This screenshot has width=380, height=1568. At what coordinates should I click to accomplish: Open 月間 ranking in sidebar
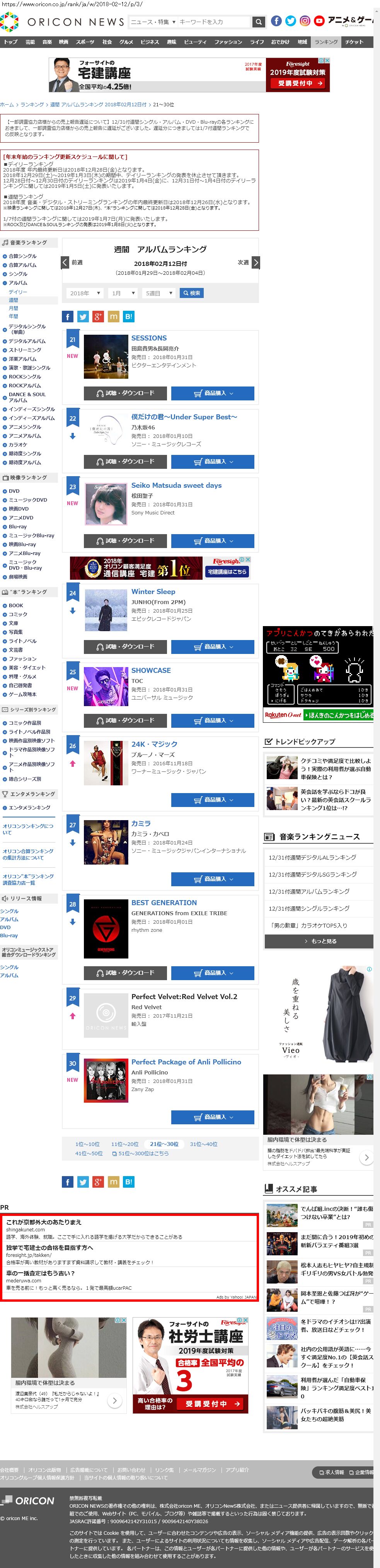[14, 308]
